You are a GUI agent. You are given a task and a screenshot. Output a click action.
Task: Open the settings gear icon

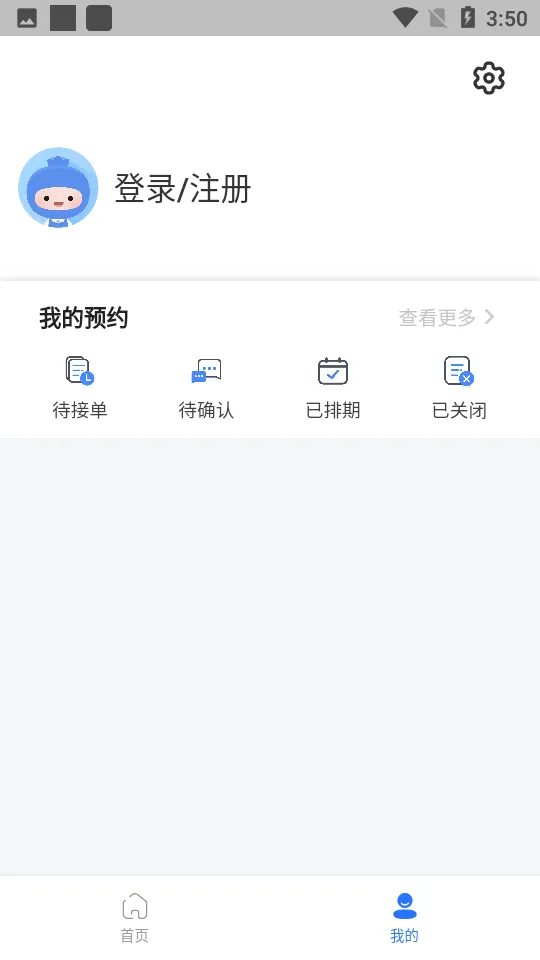489,78
